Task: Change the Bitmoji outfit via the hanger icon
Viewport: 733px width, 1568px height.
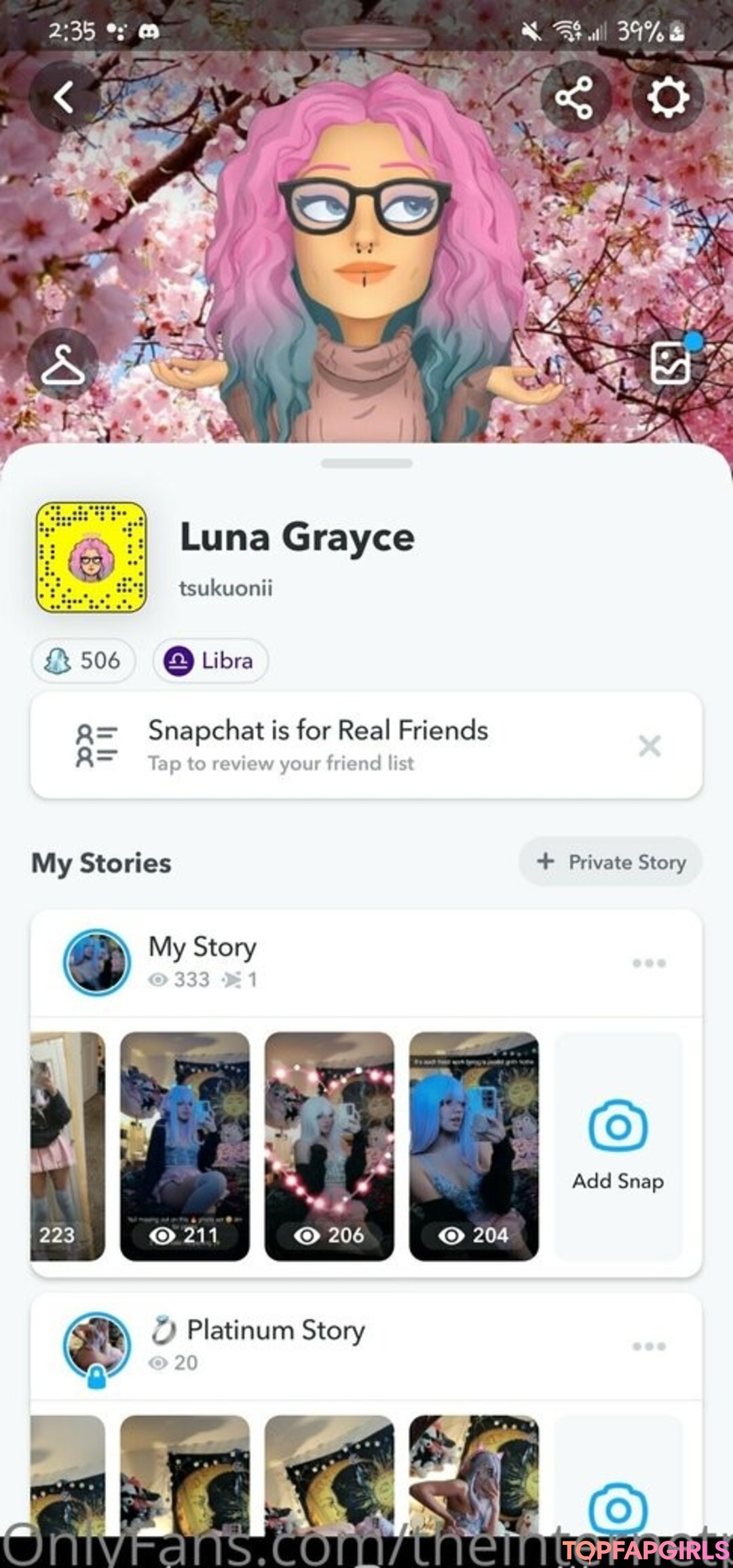Action: [63, 364]
